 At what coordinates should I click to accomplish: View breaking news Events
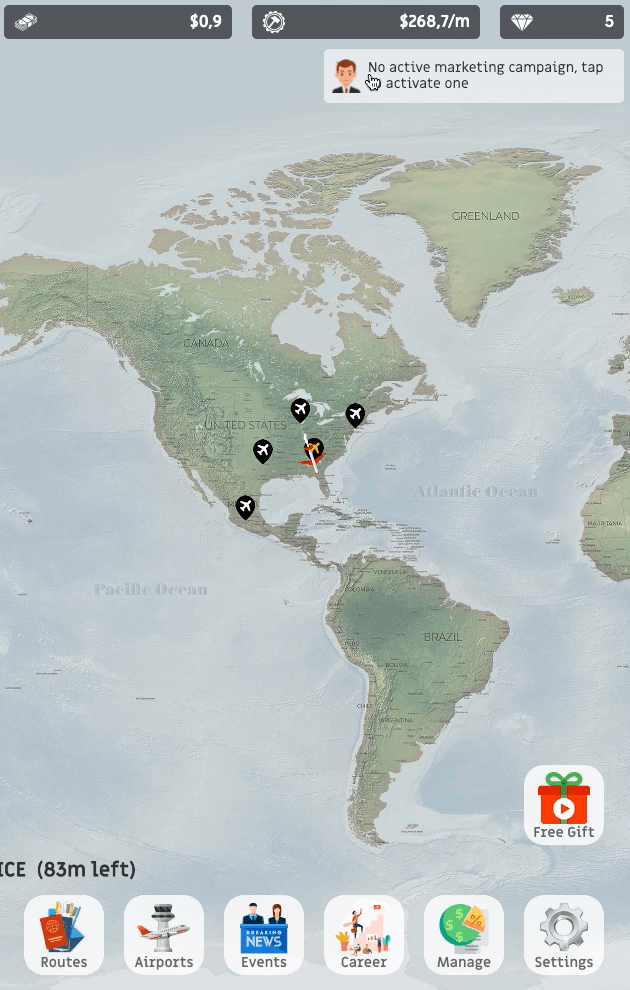pos(264,935)
